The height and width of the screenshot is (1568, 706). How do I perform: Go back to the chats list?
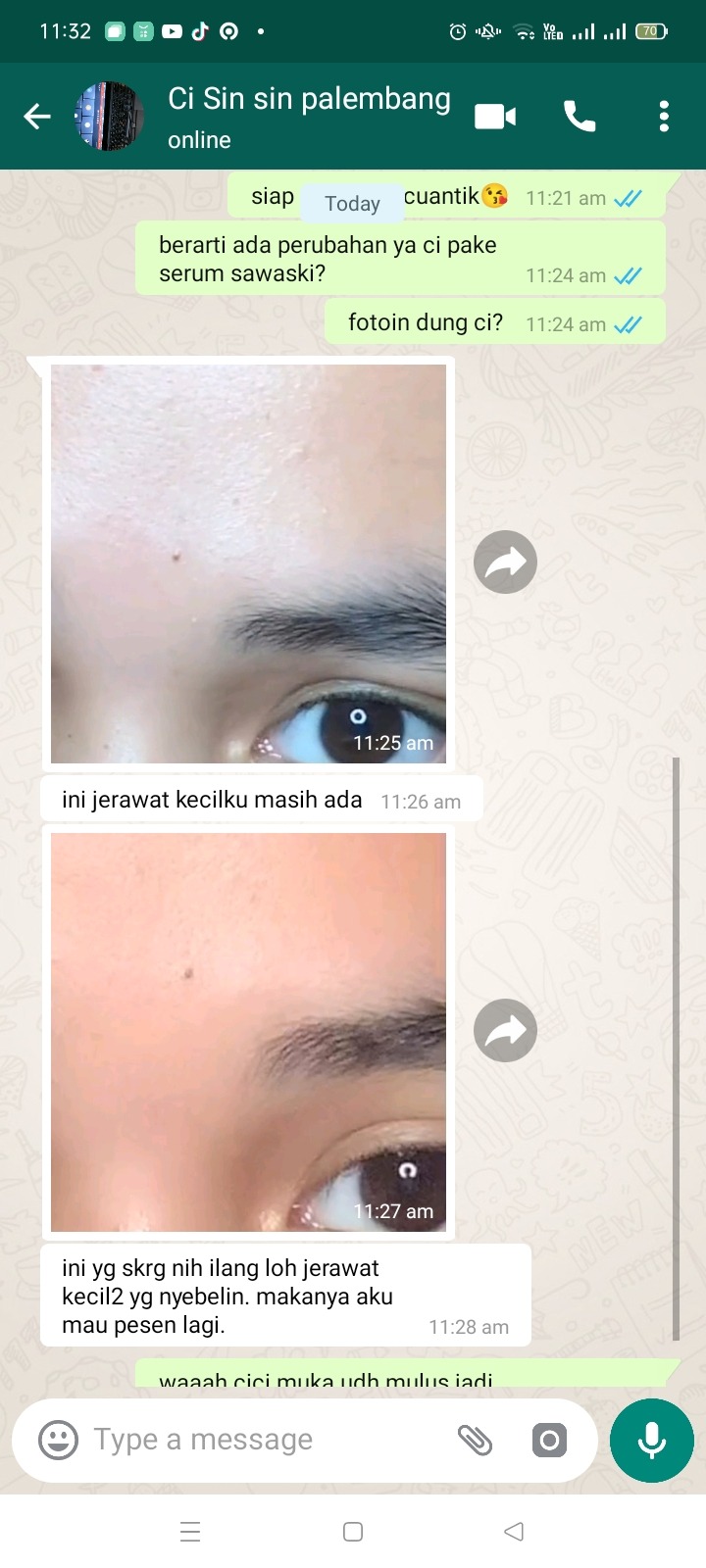37,117
